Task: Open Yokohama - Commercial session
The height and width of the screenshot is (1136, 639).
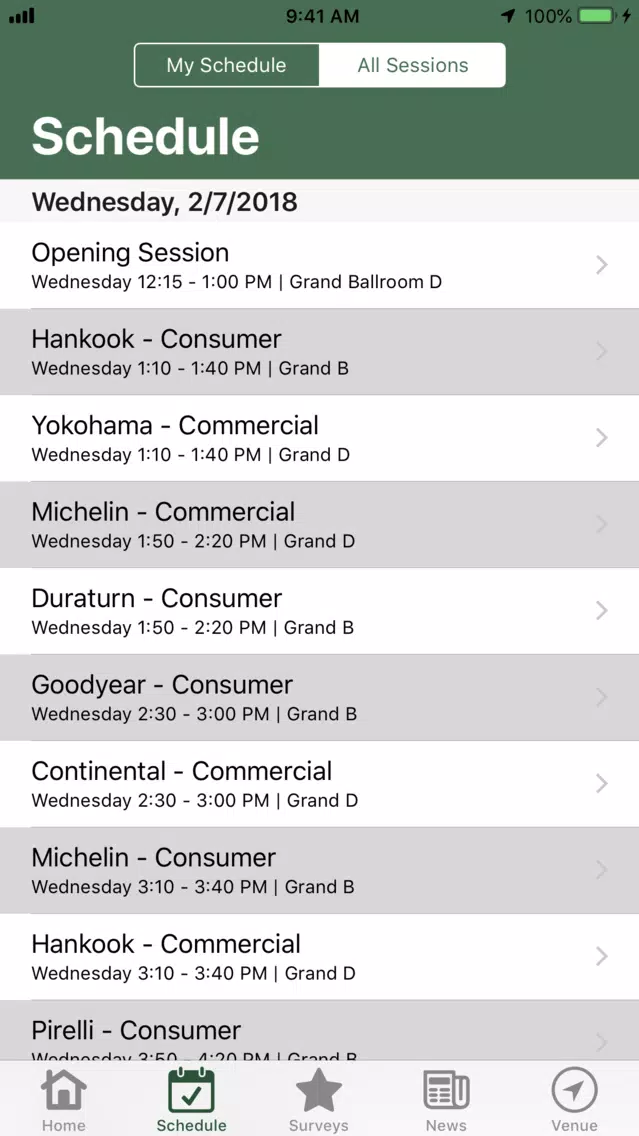Action: tap(320, 438)
